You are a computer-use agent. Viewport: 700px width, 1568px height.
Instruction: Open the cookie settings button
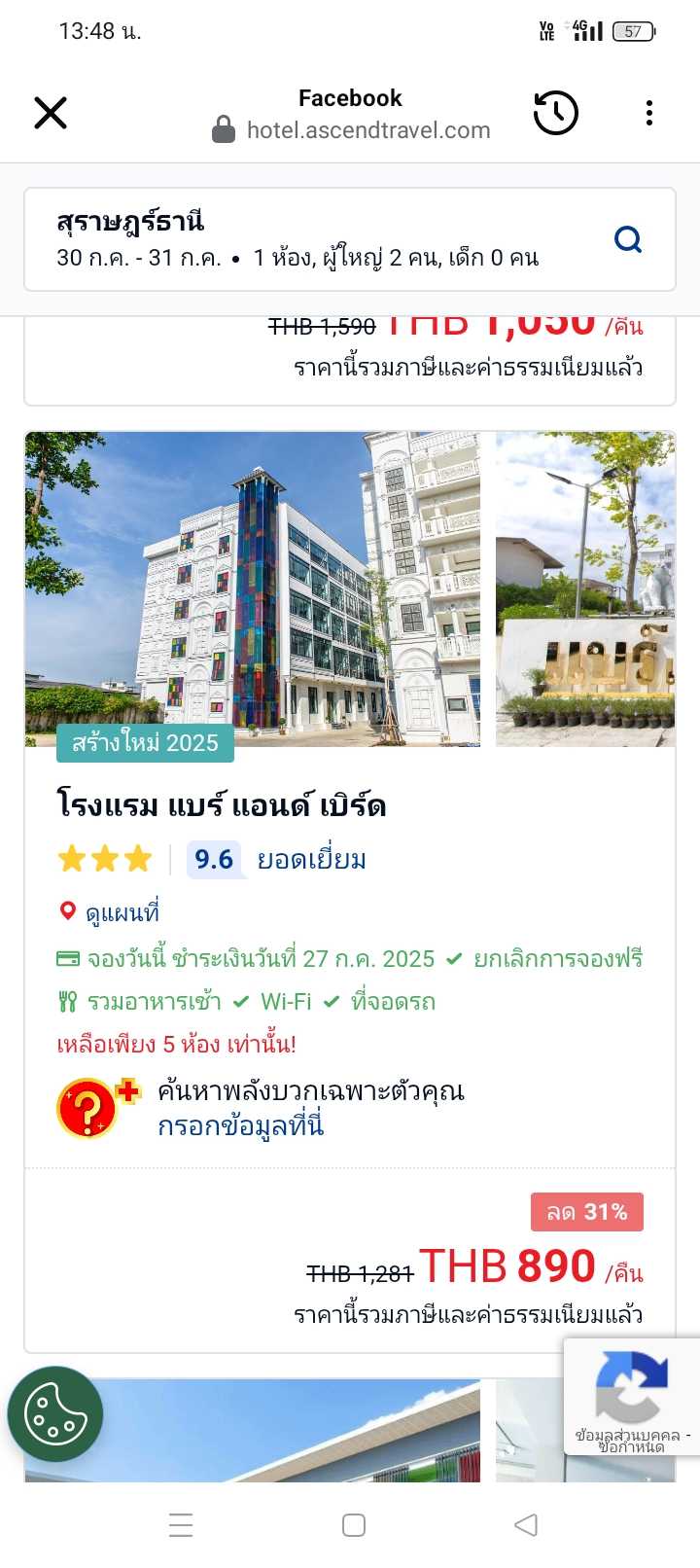(54, 1413)
